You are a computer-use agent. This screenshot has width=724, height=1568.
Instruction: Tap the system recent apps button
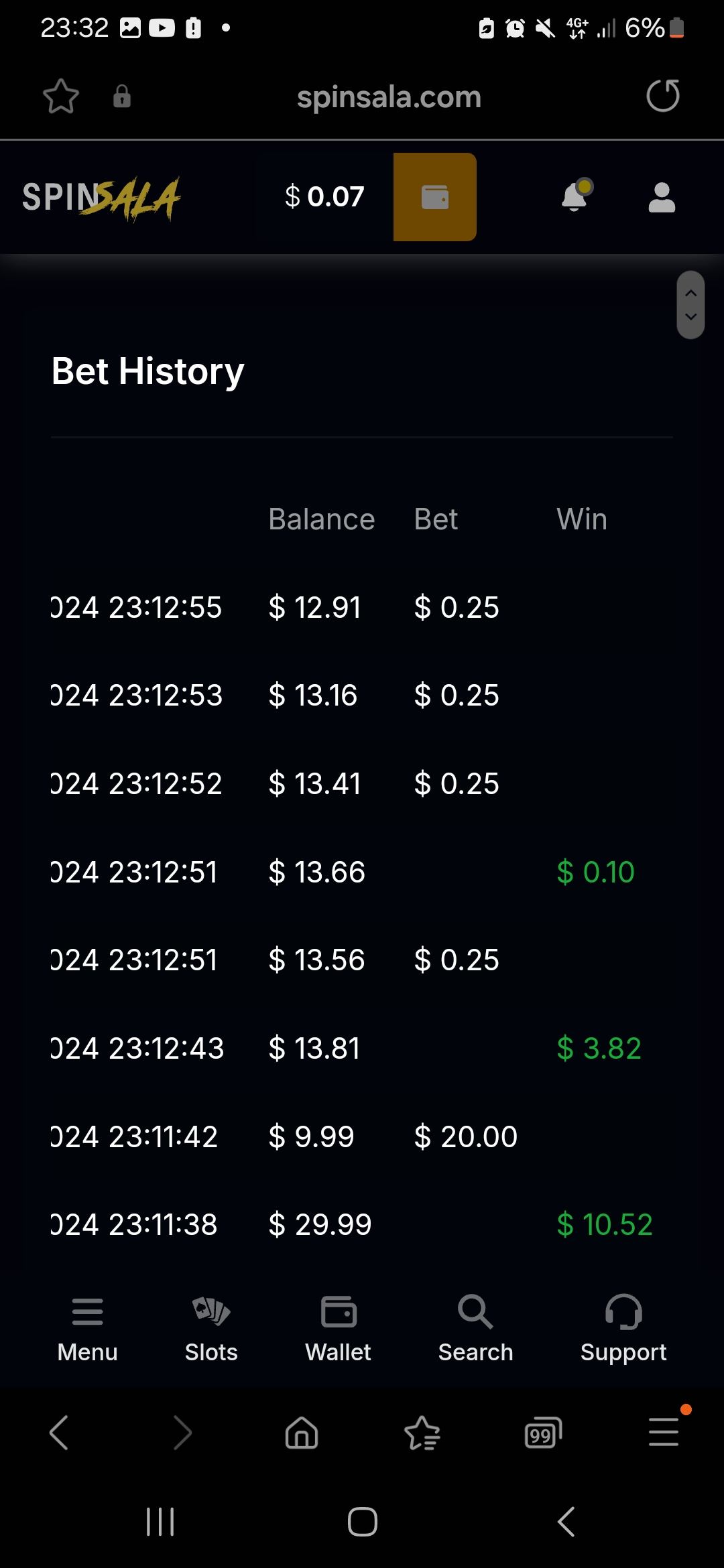point(160,1522)
